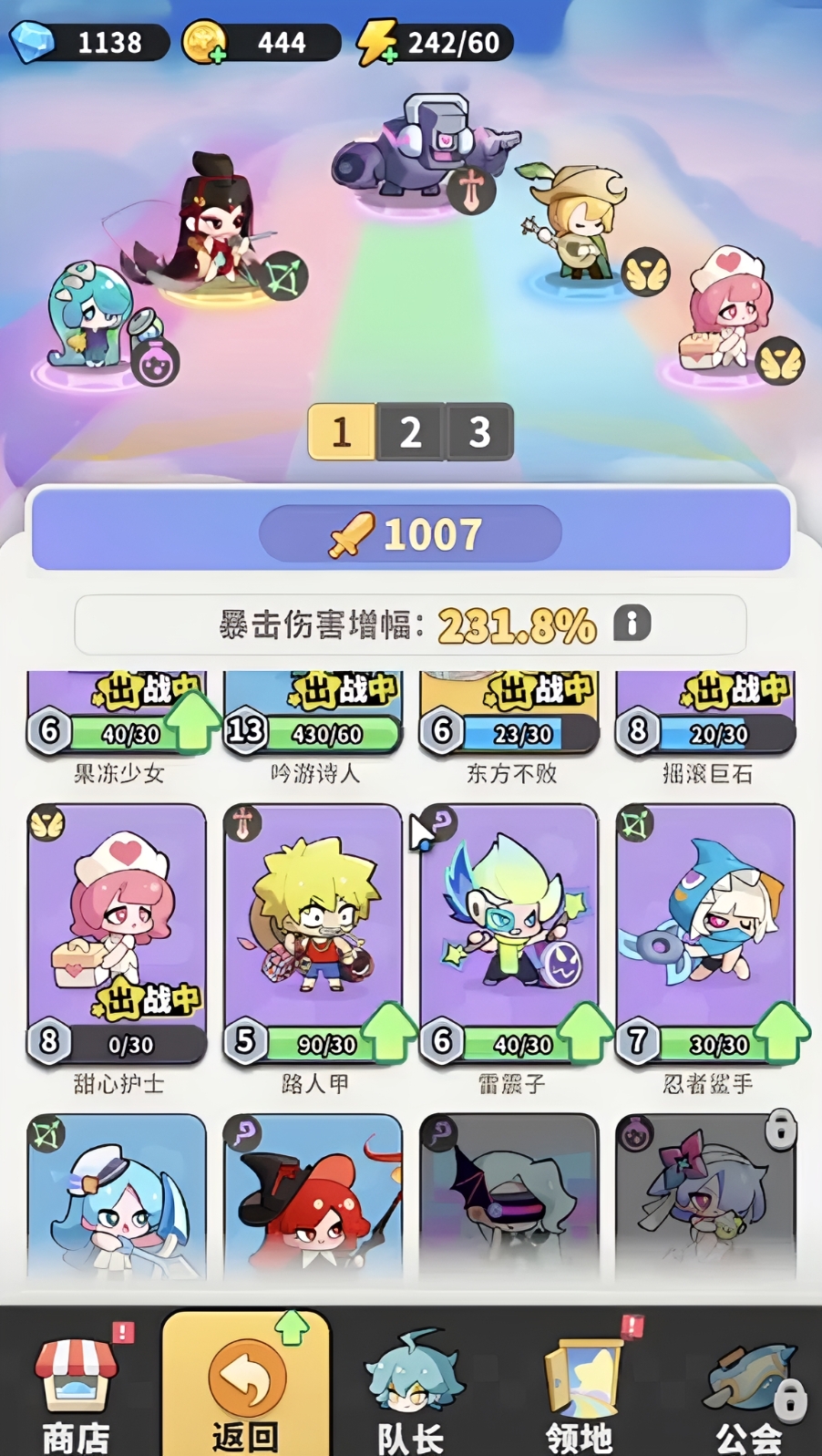Switch to team slot tab 3
Image resolution: width=822 pixels, height=1456 pixels.
[478, 432]
